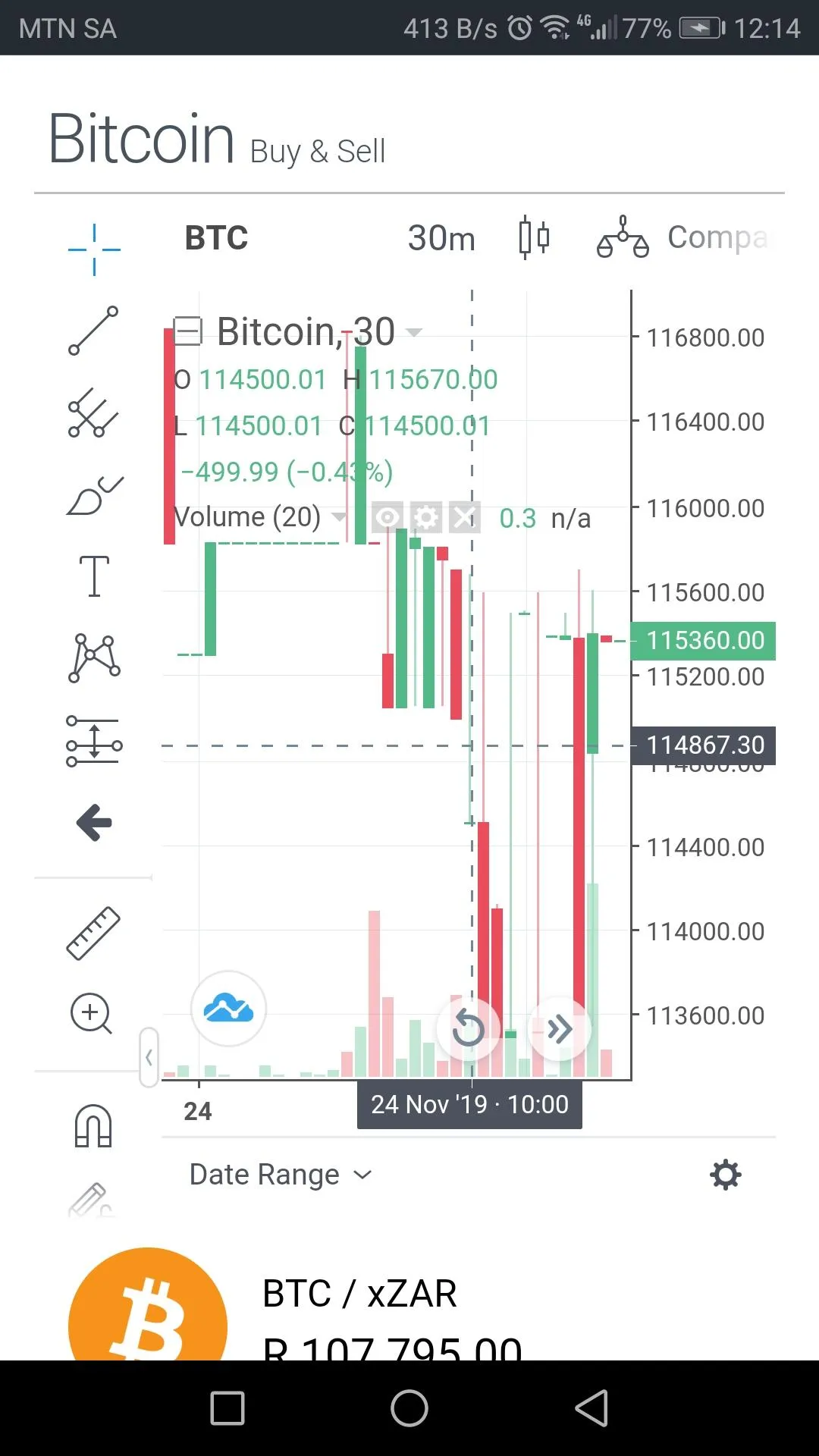The width and height of the screenshot is (819, 1456).
Task: Open the prediction and measurement tools
Action: click(94, 741)
